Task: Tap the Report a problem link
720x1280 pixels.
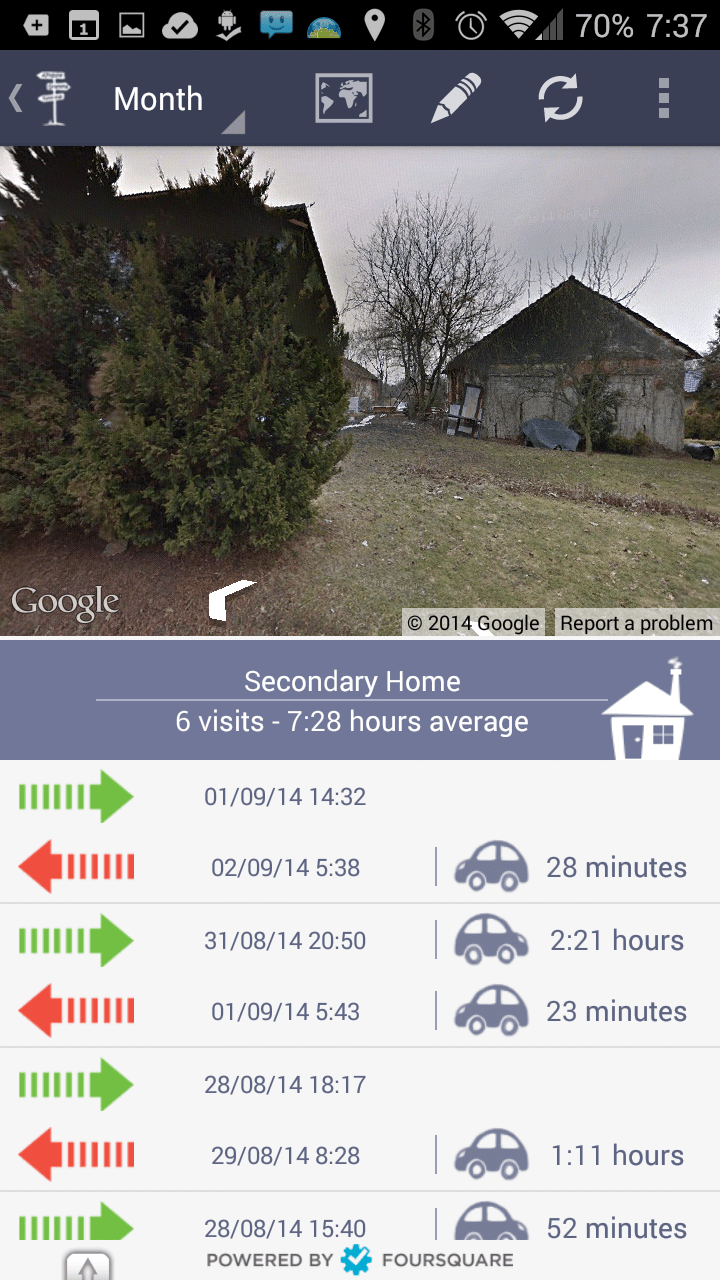Action: 636,623
